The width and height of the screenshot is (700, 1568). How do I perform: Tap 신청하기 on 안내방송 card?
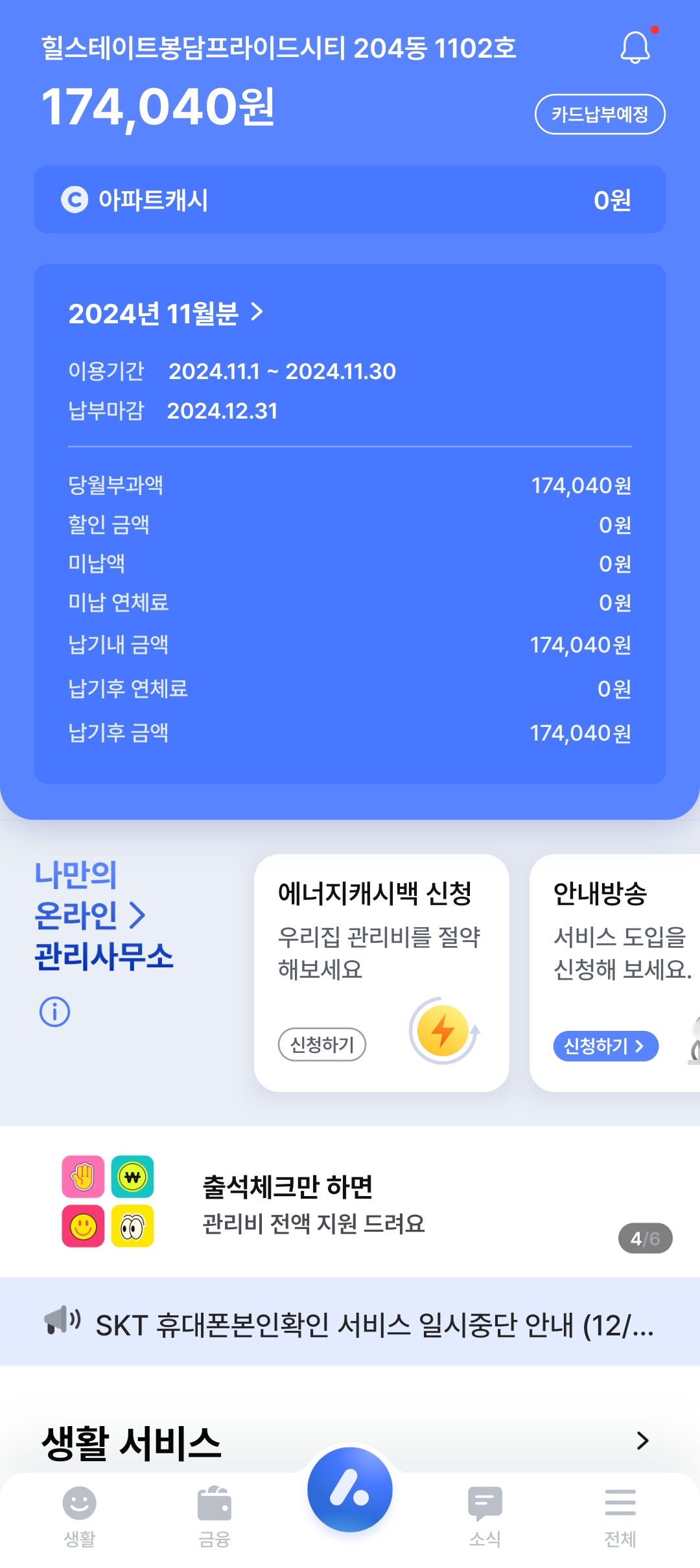point(605,1046)
